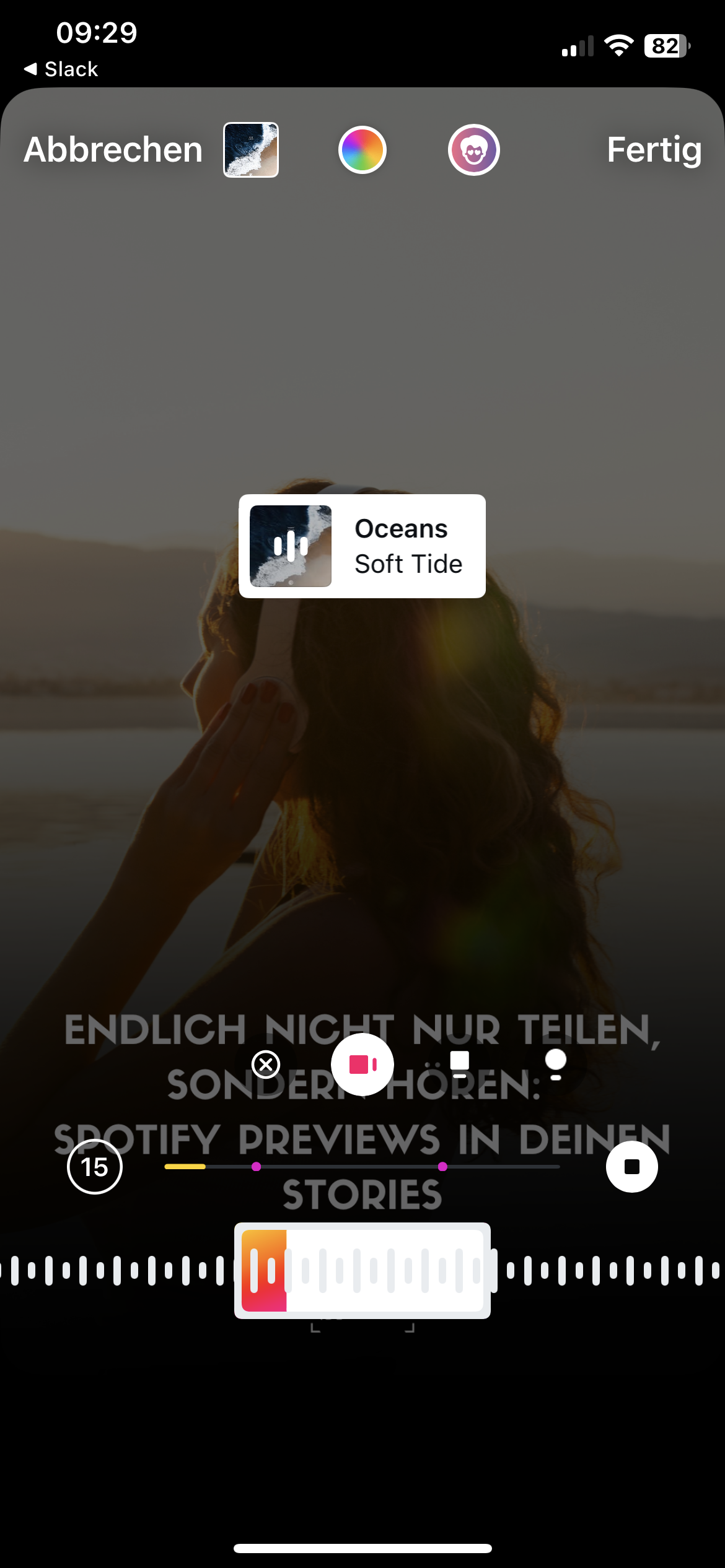Tap the circled X icon
This screenshot has height=1568, width=725.
[266, 1065]
